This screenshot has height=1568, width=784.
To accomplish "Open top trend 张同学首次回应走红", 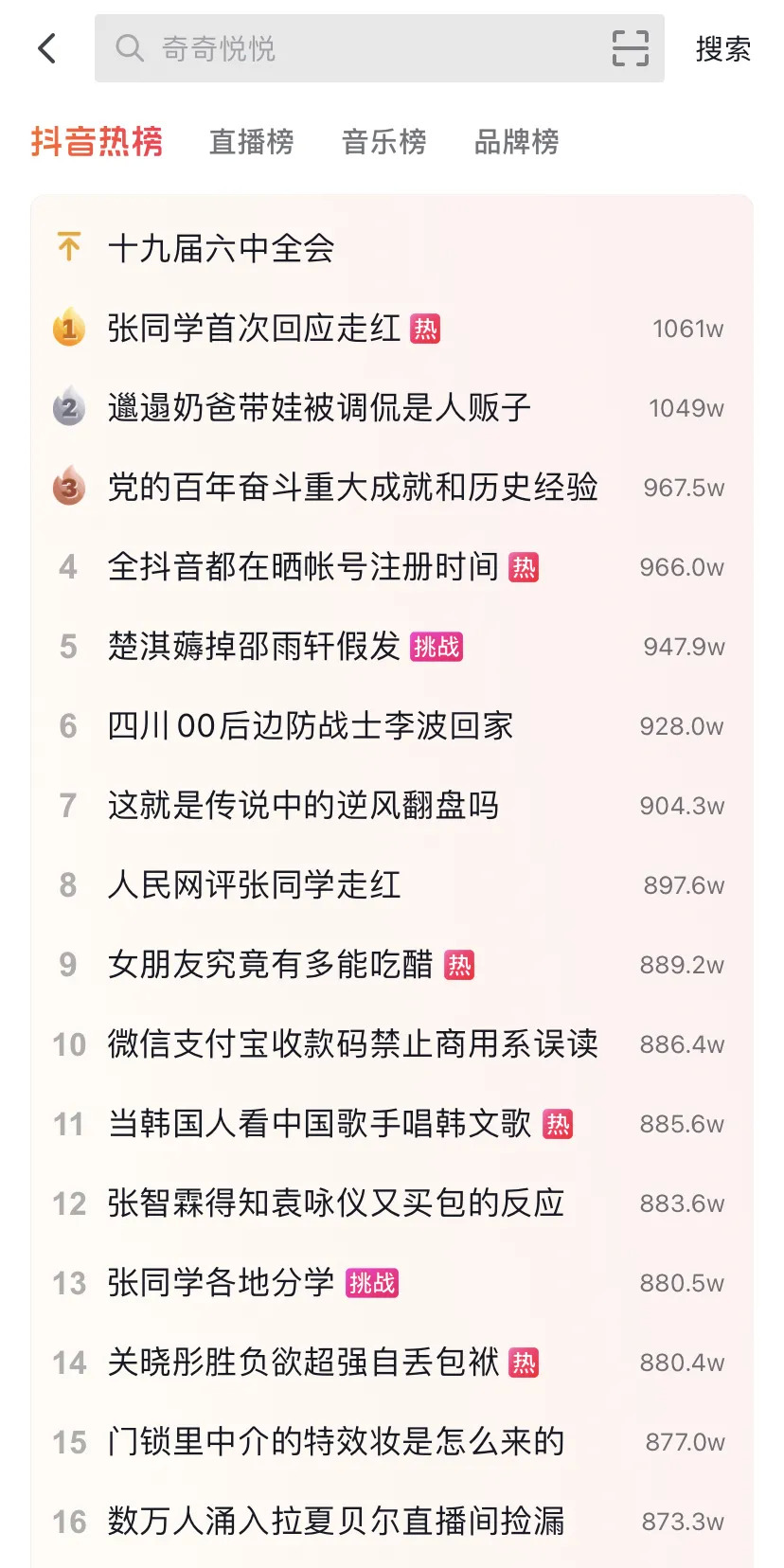I will coord(254,329).
